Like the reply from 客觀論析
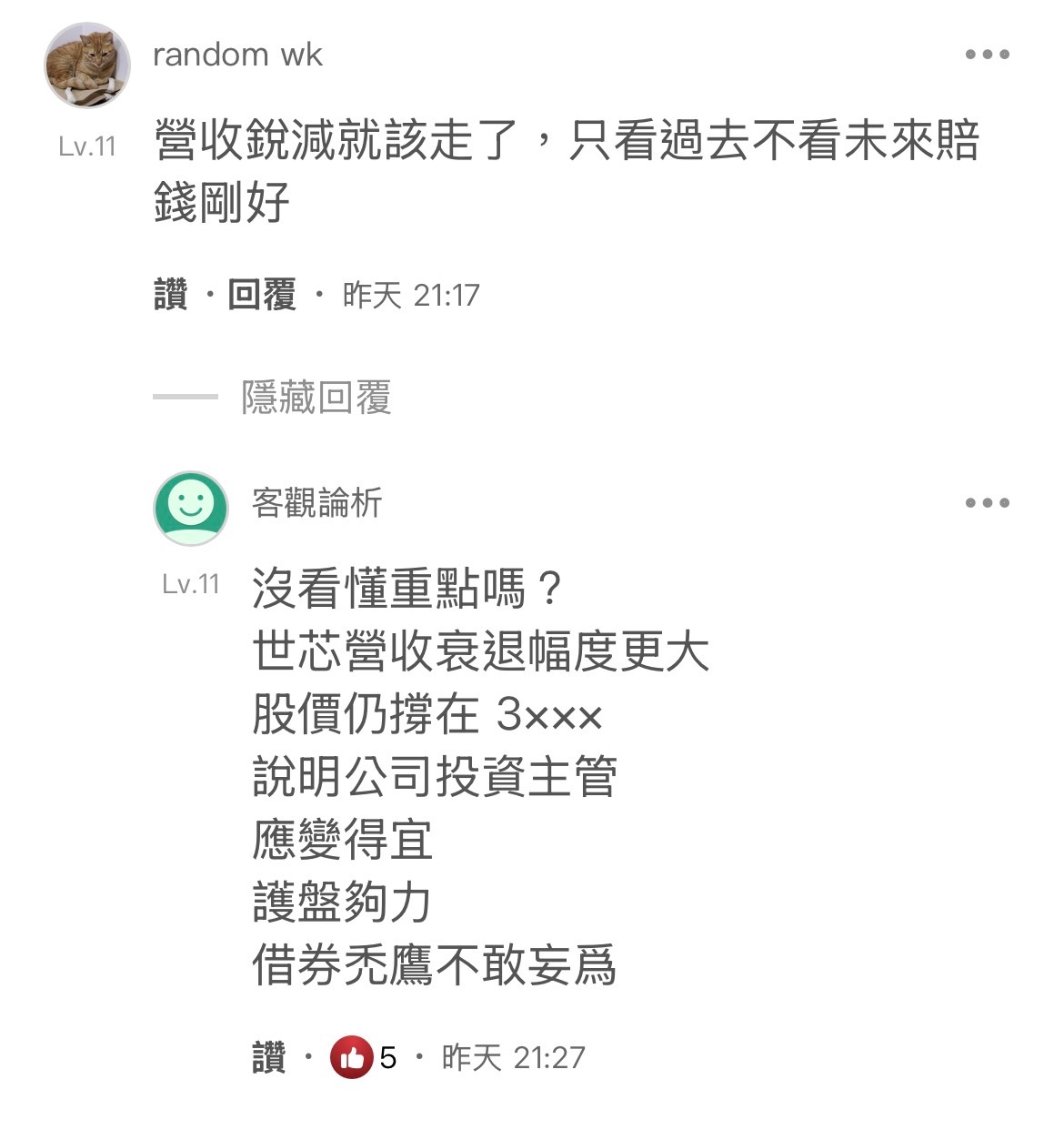1064x1140 pixels. coord(269,1057)
